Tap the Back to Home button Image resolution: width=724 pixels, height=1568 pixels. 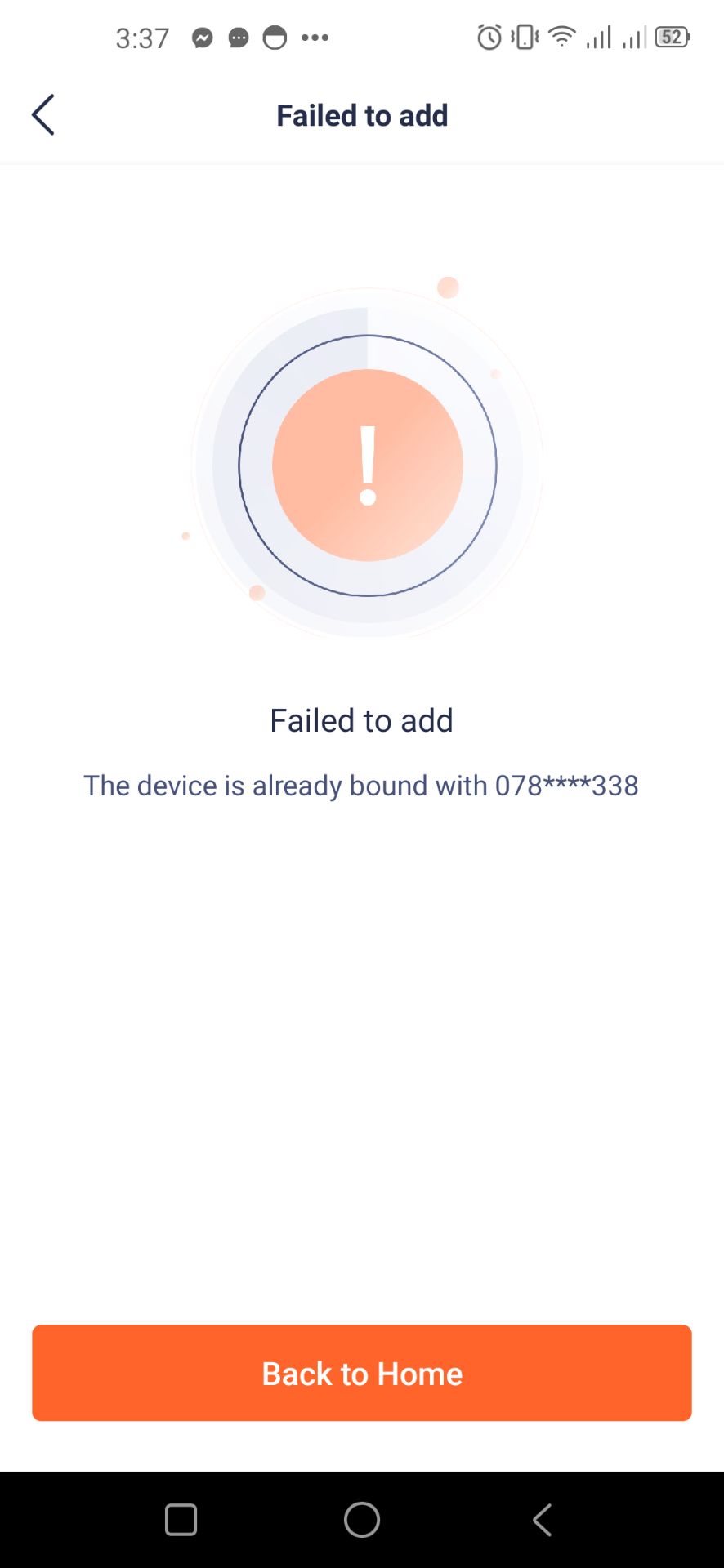(362, 1373)
